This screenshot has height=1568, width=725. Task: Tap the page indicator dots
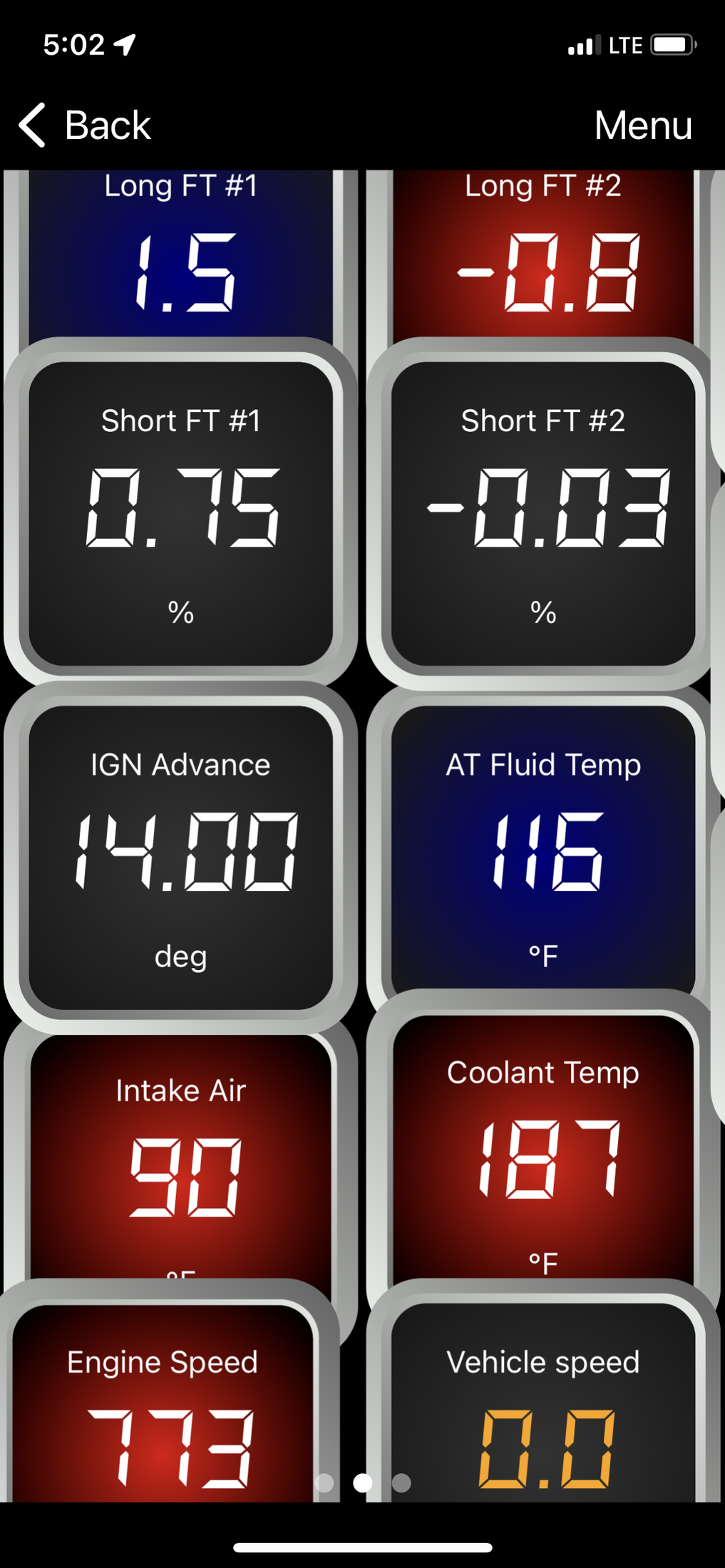(363, 1482)
